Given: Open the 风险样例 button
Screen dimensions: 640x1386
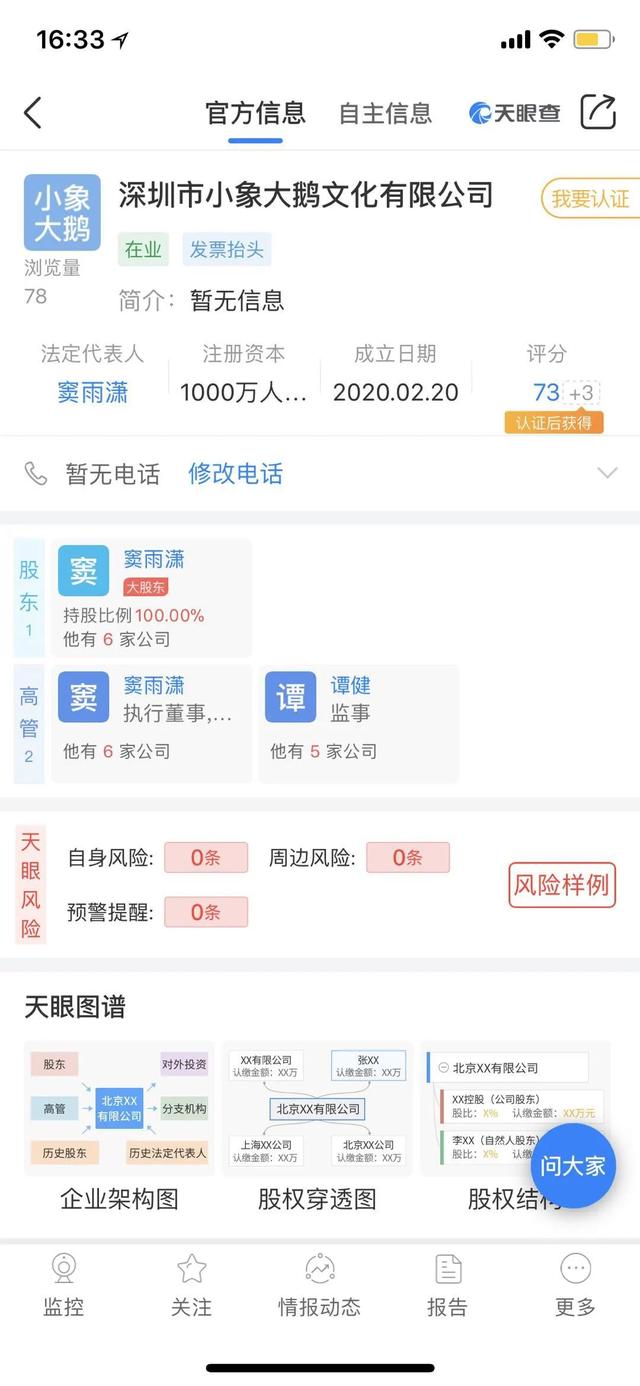Looking at the screenshot, I should [562, 885].
